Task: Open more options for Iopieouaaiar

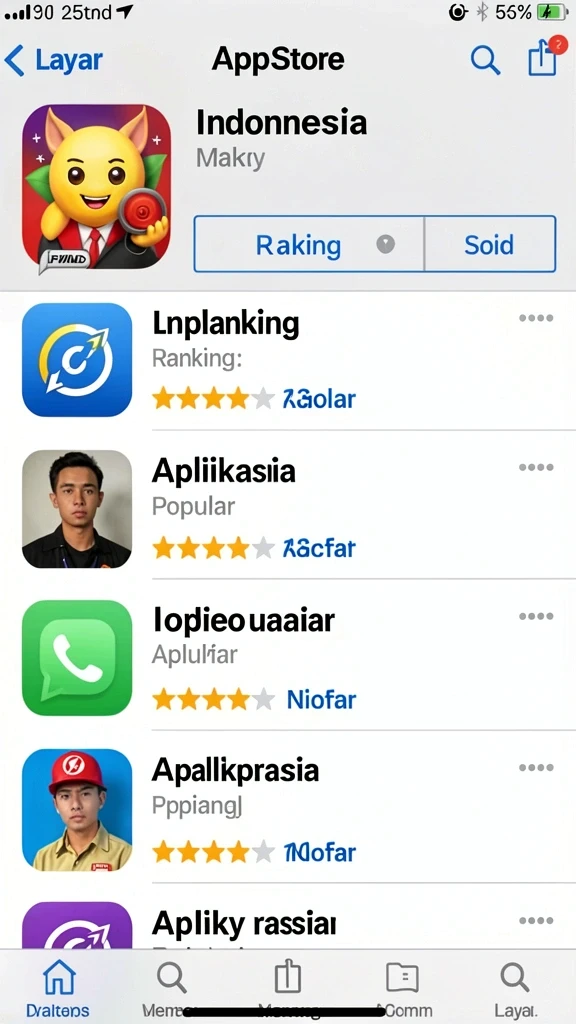Action: 536,616
